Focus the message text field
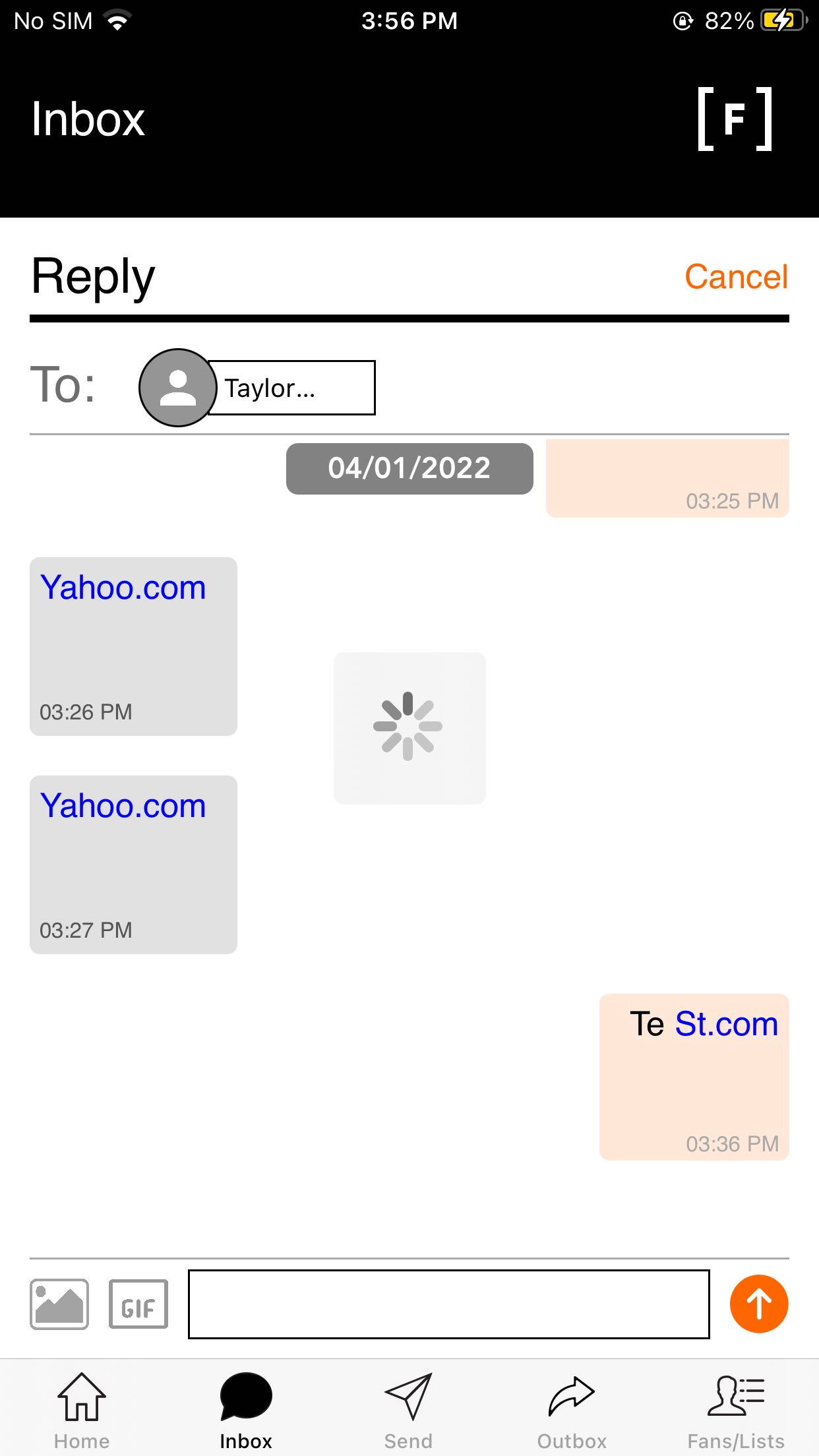This screenshot has width=819, height=1456. (x=449, y=1304)
